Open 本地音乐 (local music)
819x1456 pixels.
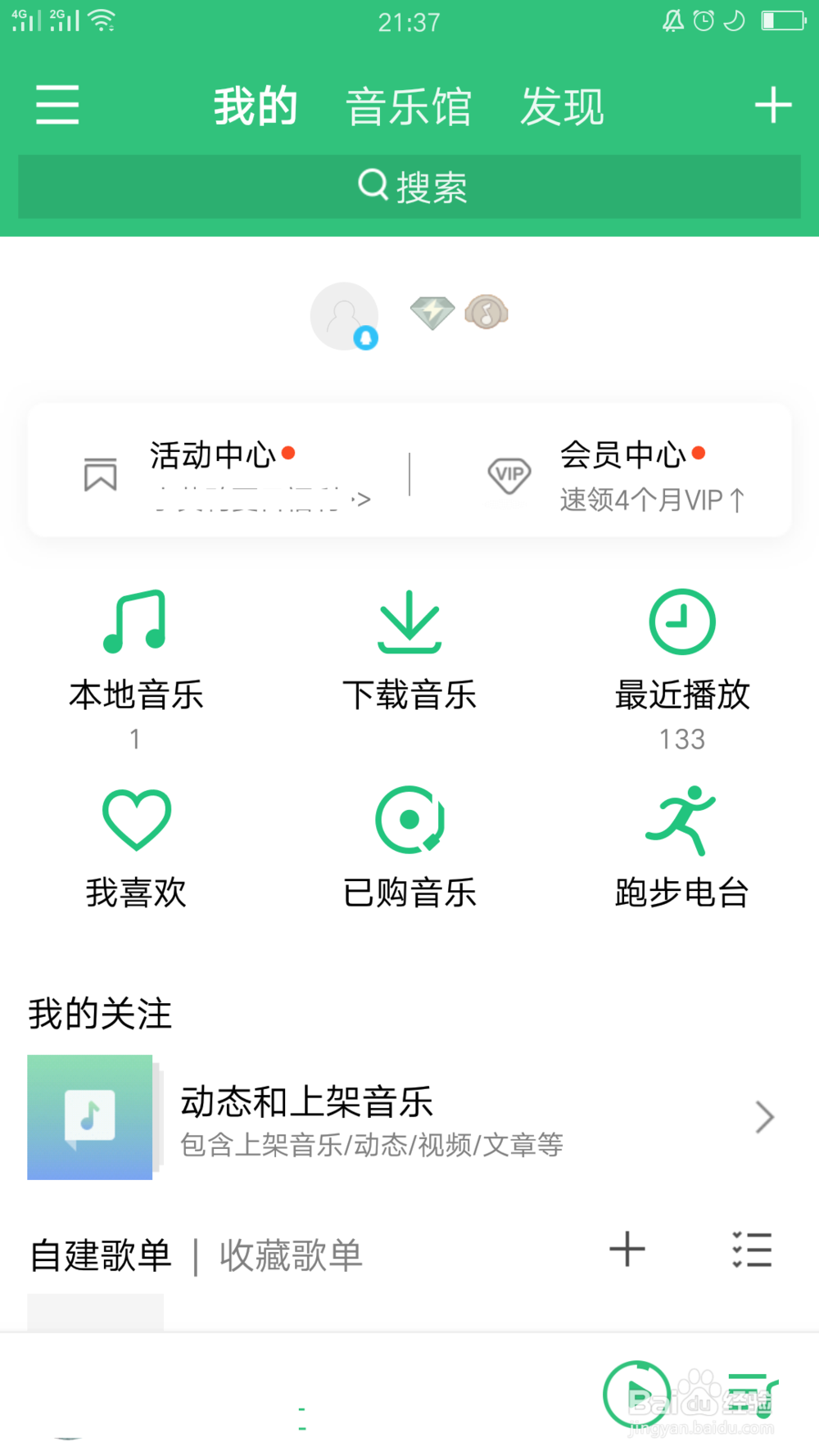tap(135, 655)
